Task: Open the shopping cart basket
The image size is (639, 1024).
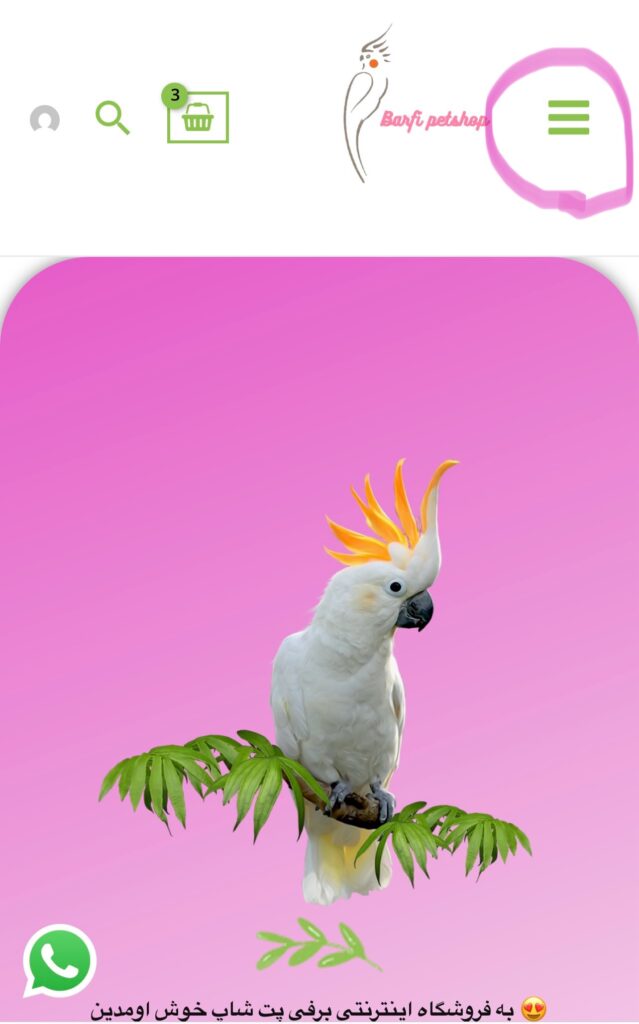Action: coord(198,118)
